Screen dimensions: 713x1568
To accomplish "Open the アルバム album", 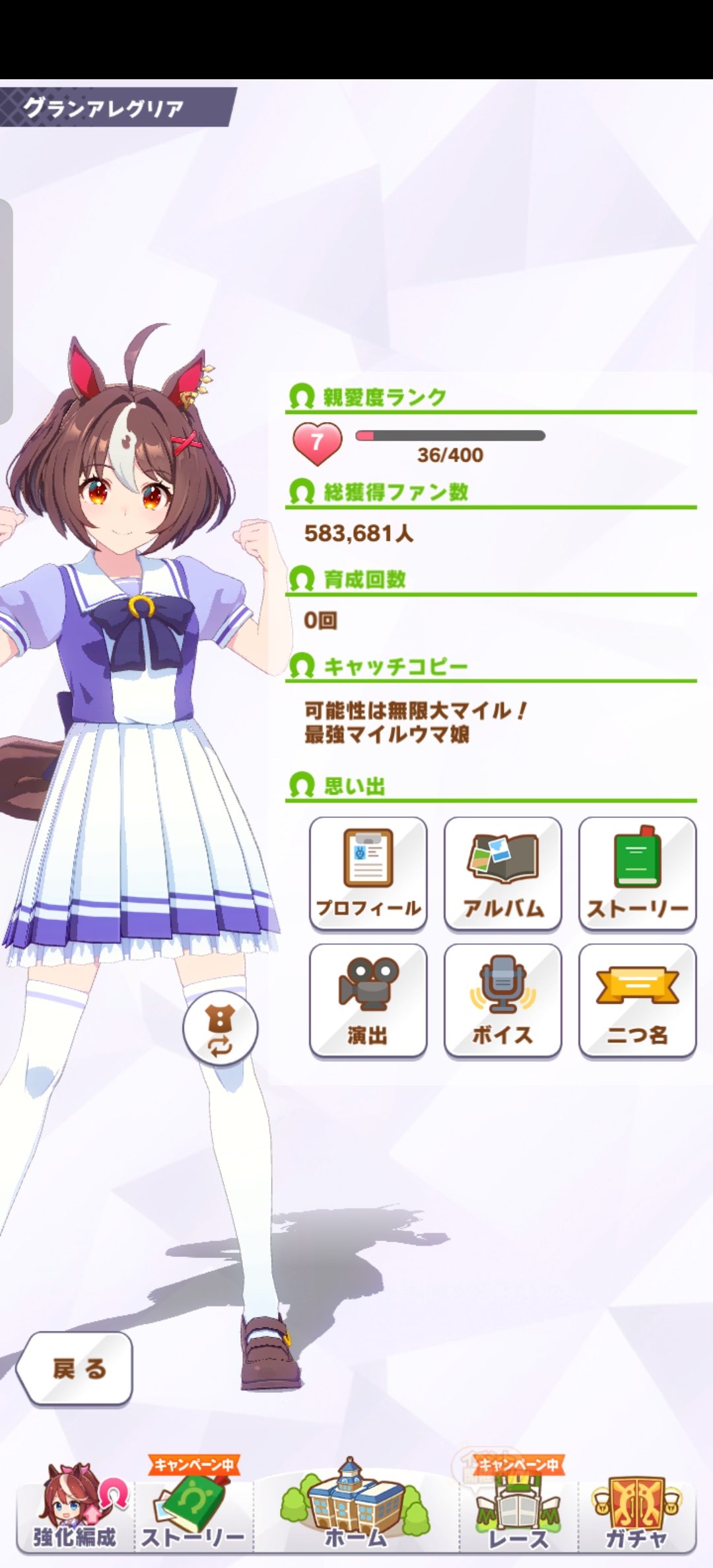I will (503, 873).
